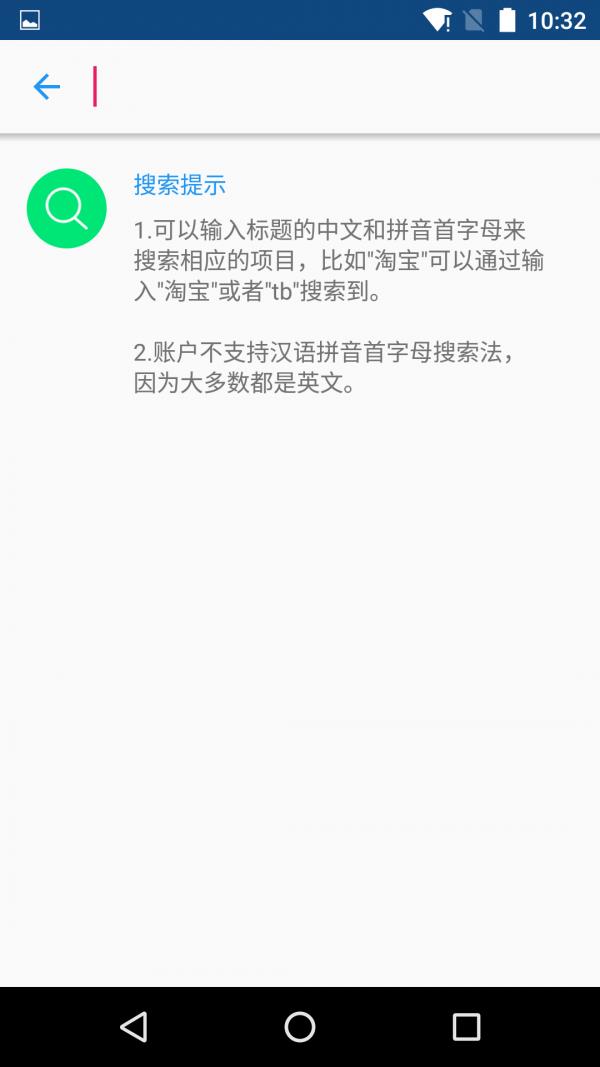600x1067 pixels.
Task: Go back using the blue arrow
Action: pyautogui.click(x=46, y=87)
